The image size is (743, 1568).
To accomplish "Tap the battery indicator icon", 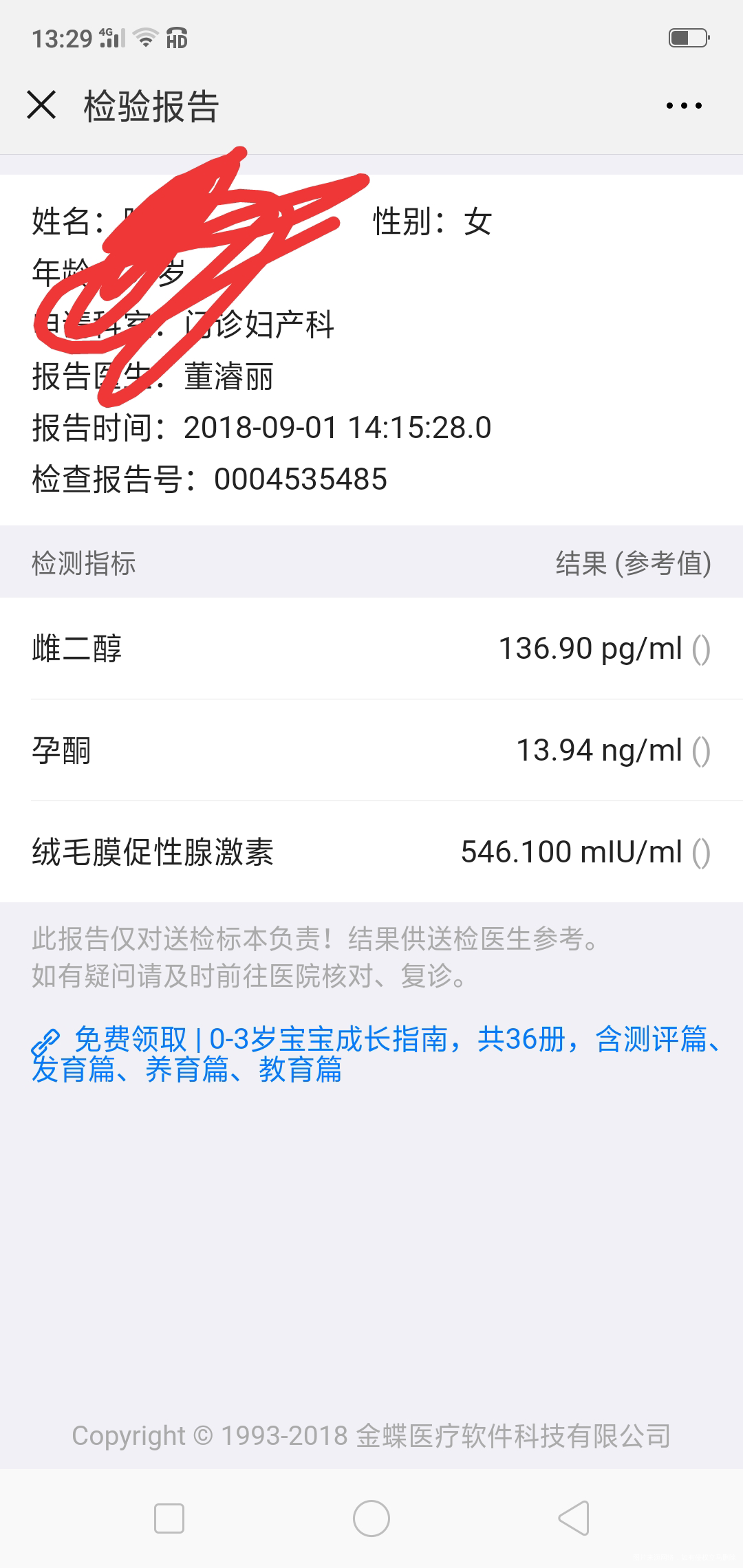I will click(688, 38).
